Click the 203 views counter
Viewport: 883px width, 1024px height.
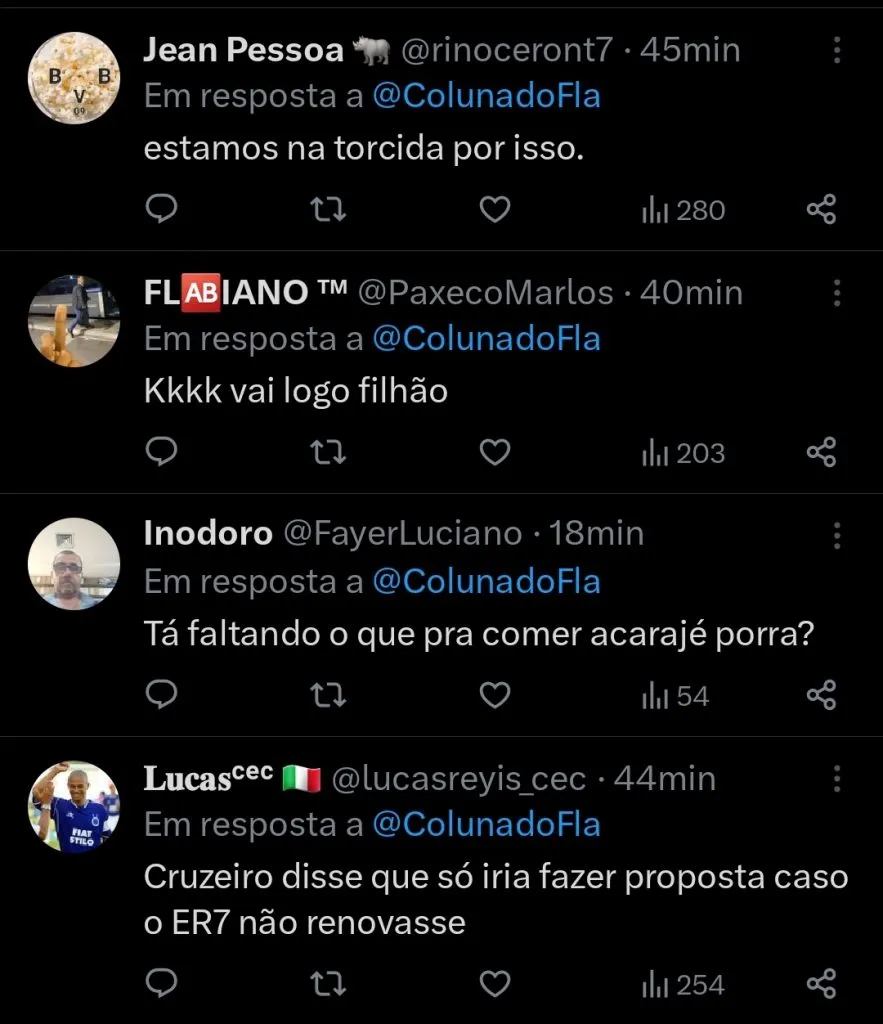[x=683, y=452]
